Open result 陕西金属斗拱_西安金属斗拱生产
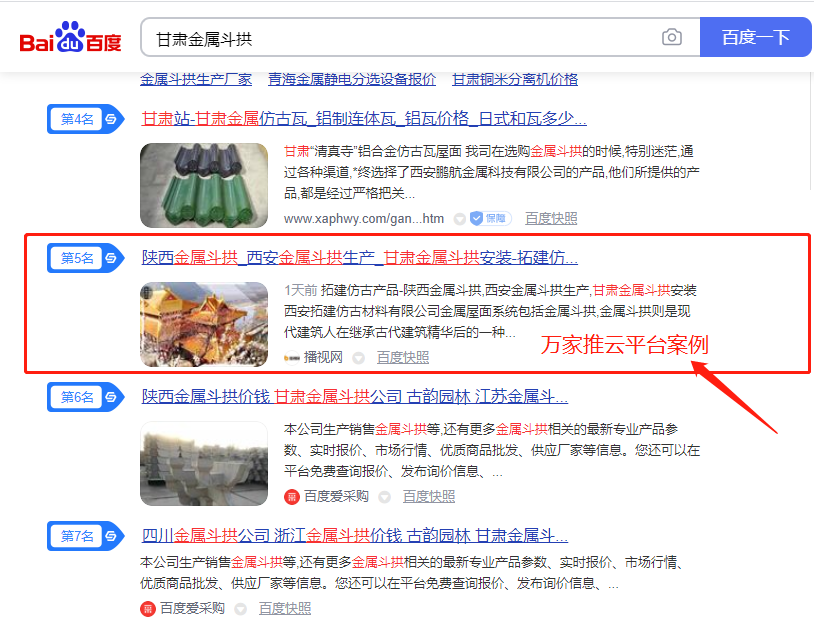 coord(360,257)
